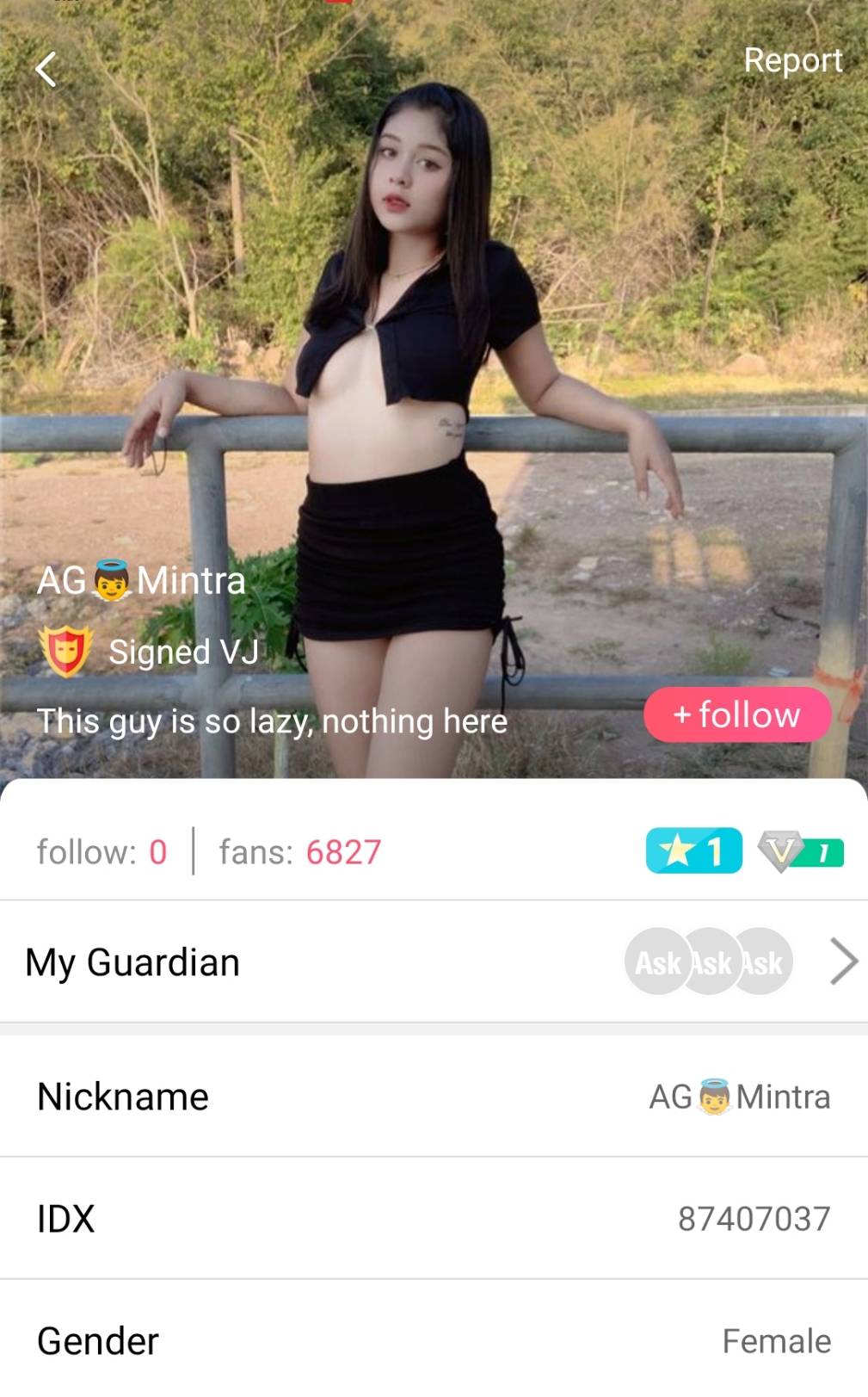Open the My Guardian row
Image resolution: width=868 pixels, height=1397 pixels.
434,961
